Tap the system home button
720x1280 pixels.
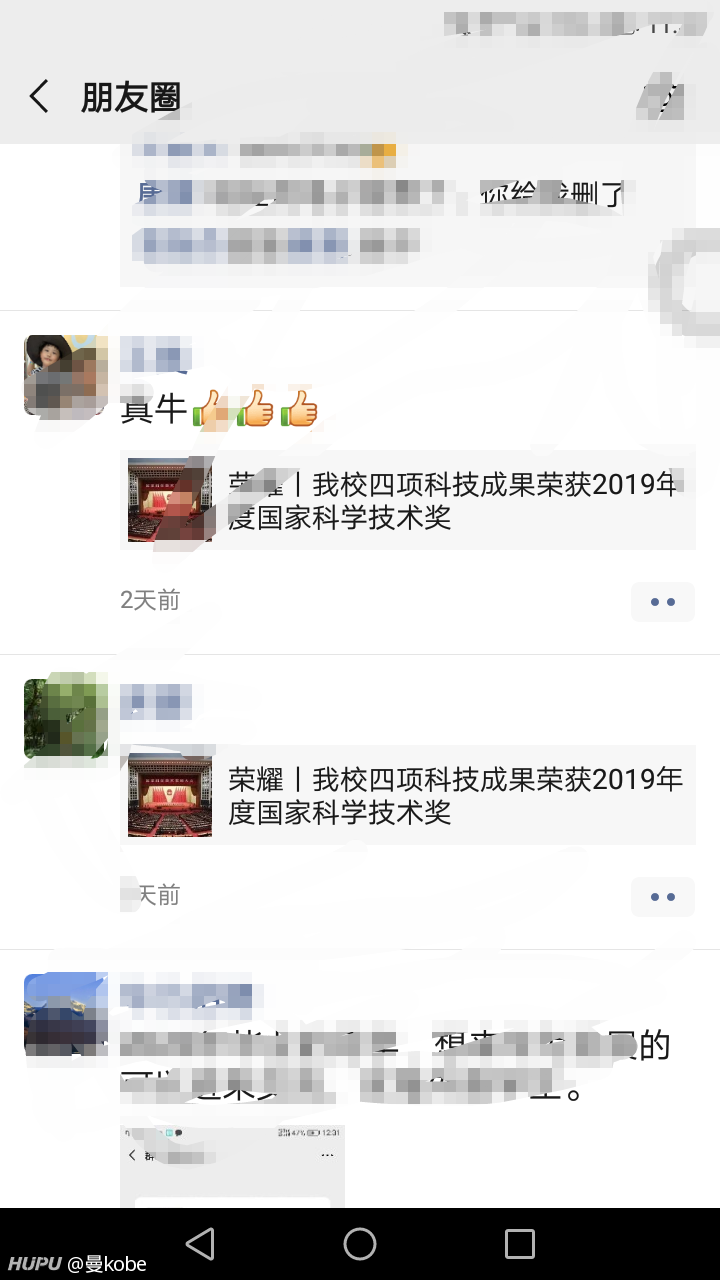[360, 1244]
